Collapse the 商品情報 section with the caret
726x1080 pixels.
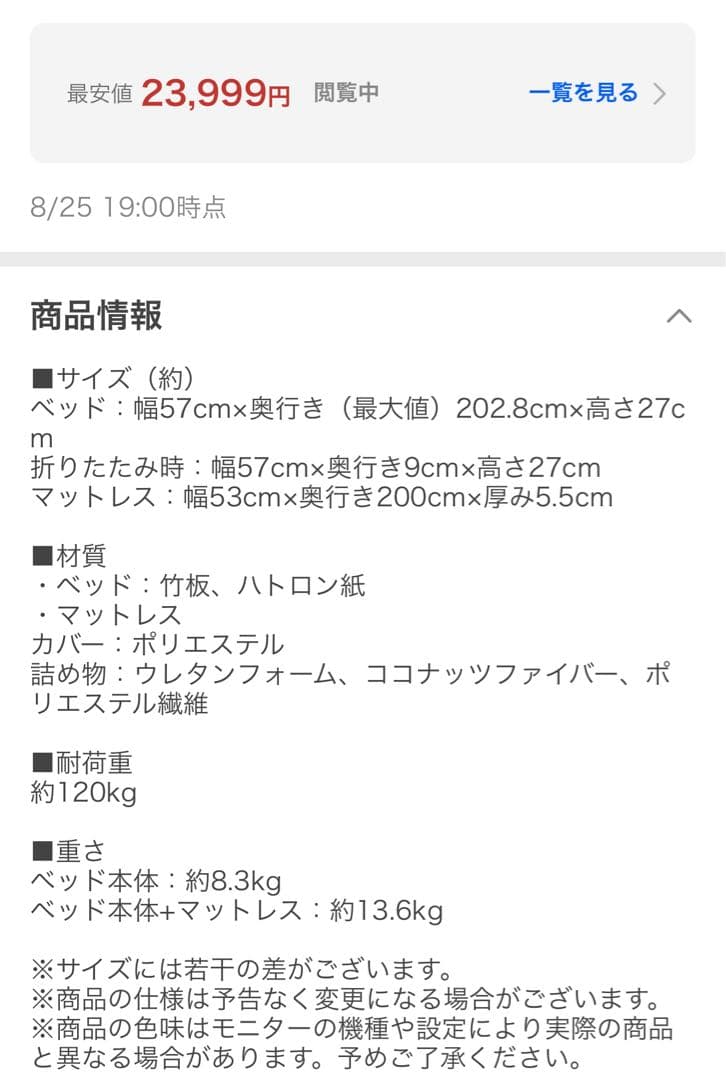(x=679, y=317)
